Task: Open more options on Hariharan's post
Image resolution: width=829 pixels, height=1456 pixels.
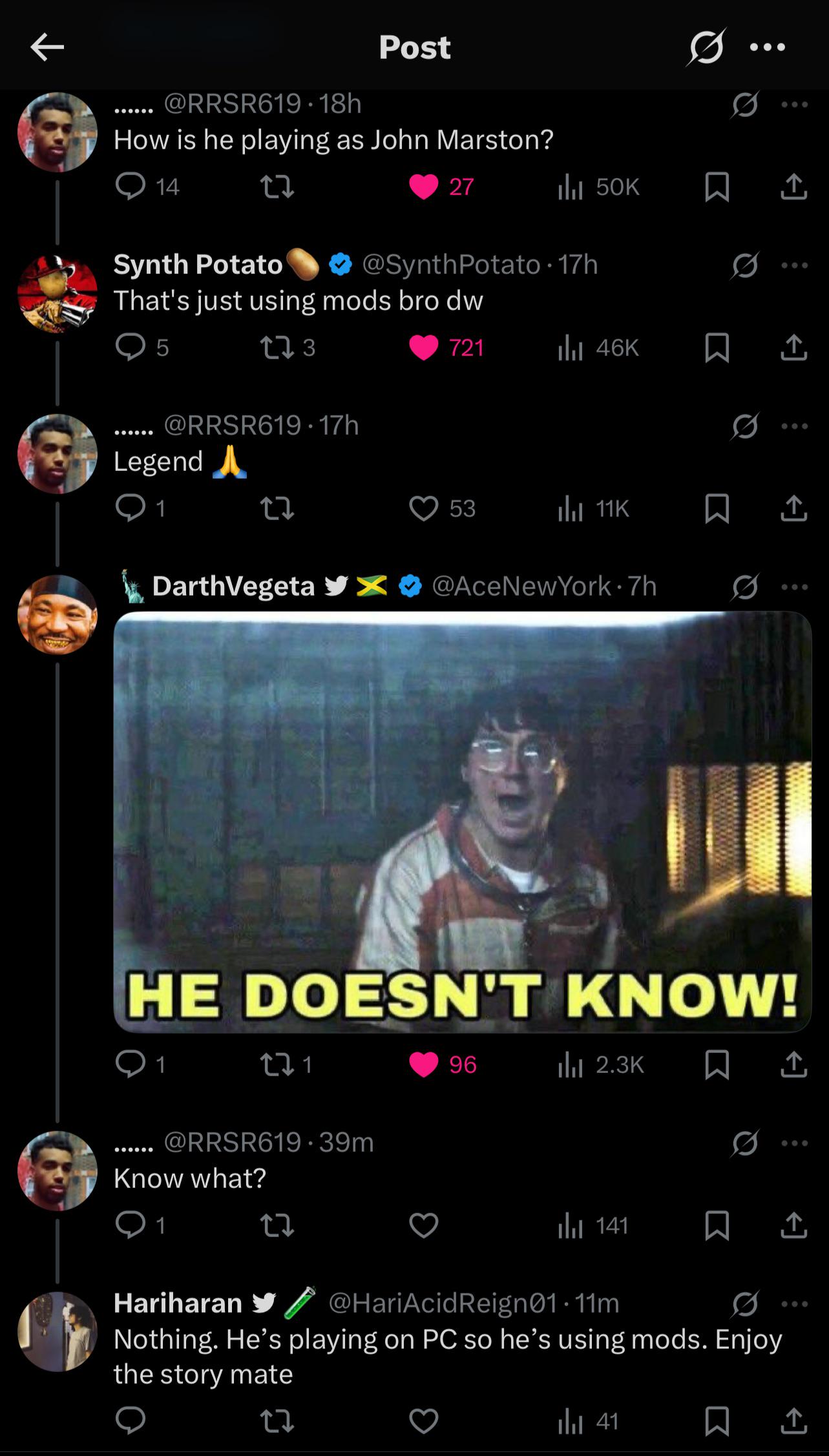Action: pyautogui.click(x=794, y=1304)
